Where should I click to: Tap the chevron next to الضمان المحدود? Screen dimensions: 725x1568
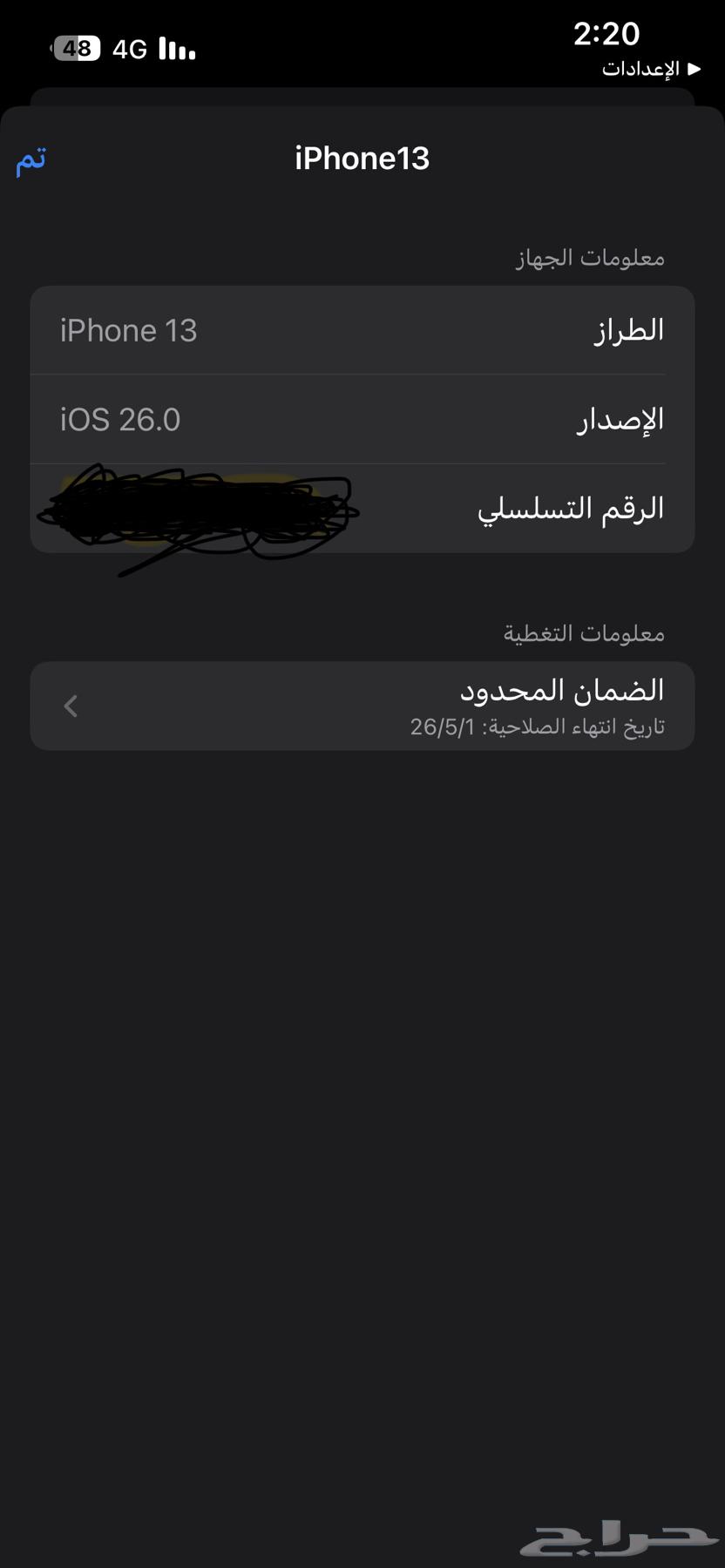click(x=69, y=706)
